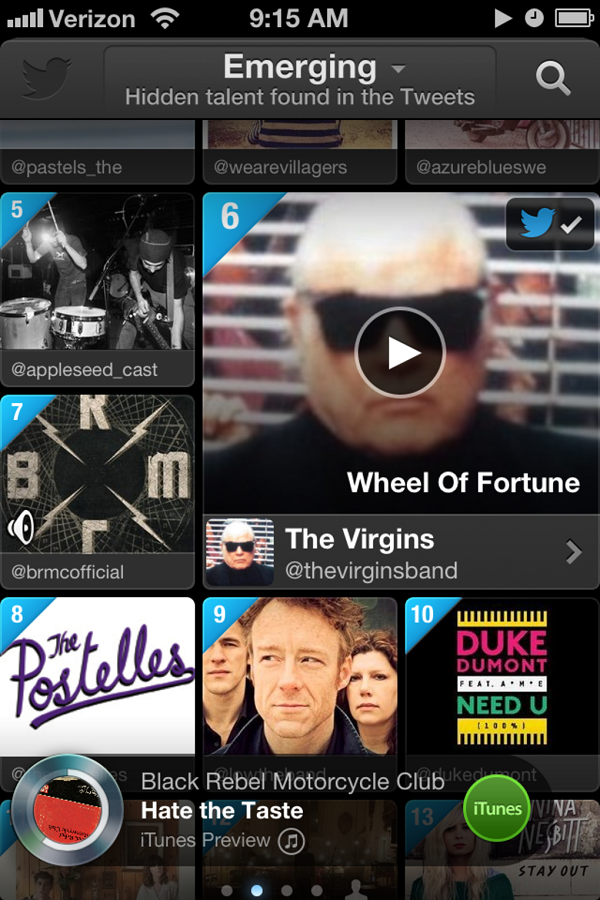Open the search magnifier icon
Screen dimensions: 600x900
click(x=552, y=78)
